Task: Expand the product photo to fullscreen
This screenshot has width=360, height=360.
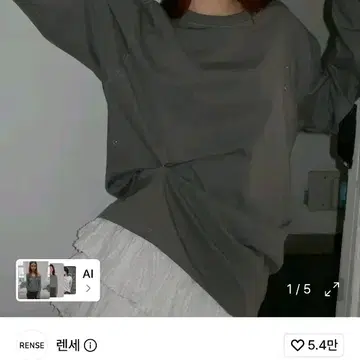Action: coord(332,289)
